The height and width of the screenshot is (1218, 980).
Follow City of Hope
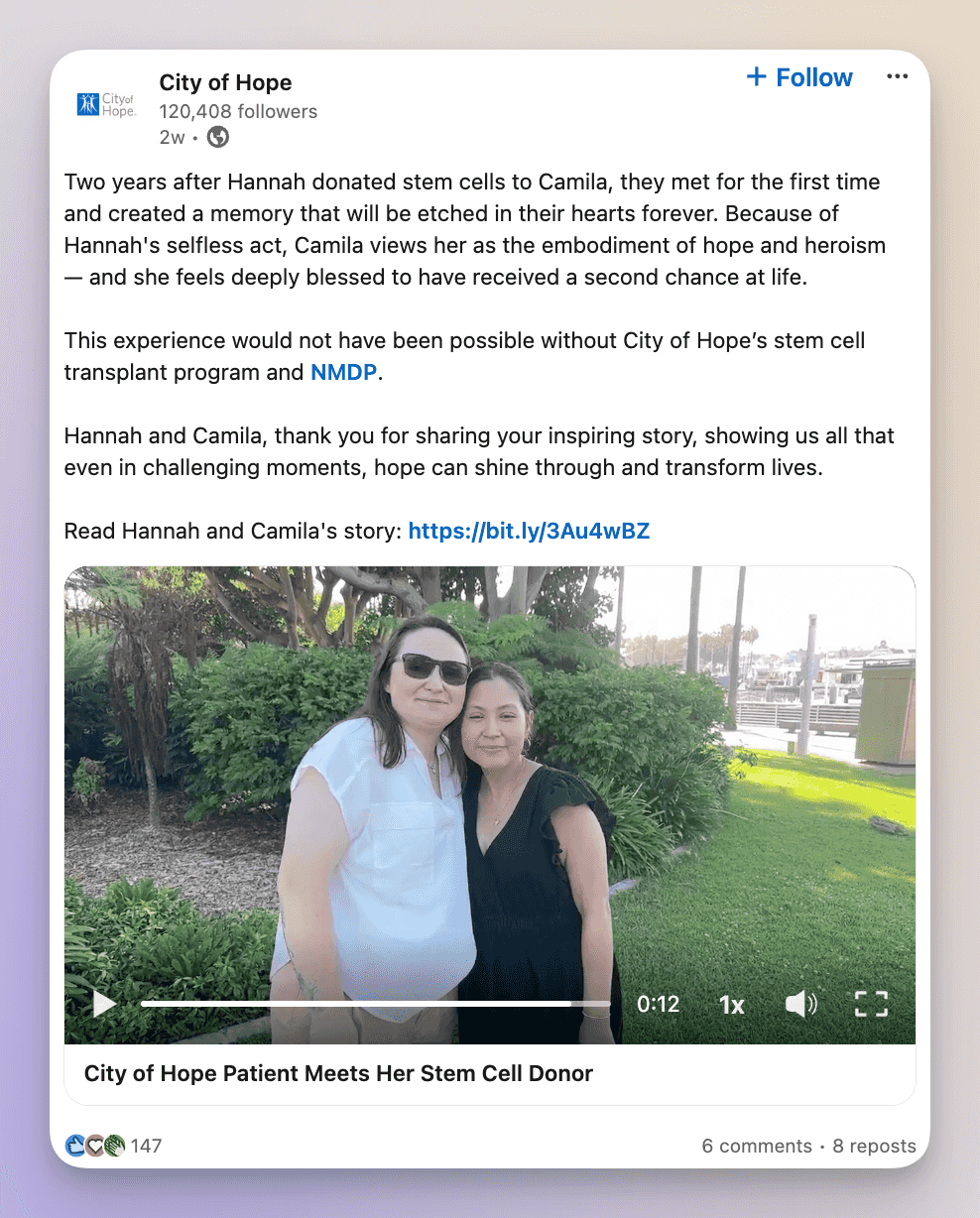click(798, 77)
